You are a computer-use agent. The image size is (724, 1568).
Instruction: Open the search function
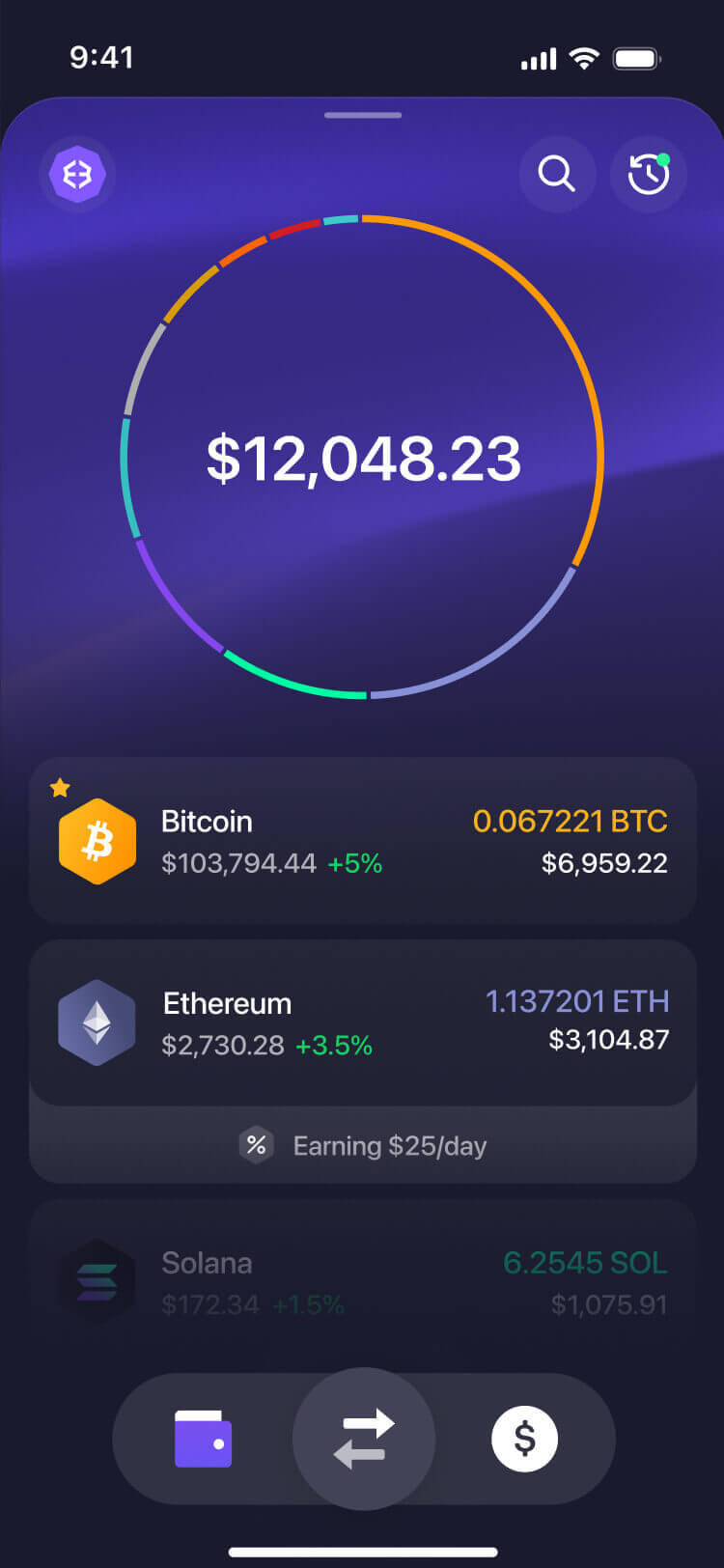point(557,174)
